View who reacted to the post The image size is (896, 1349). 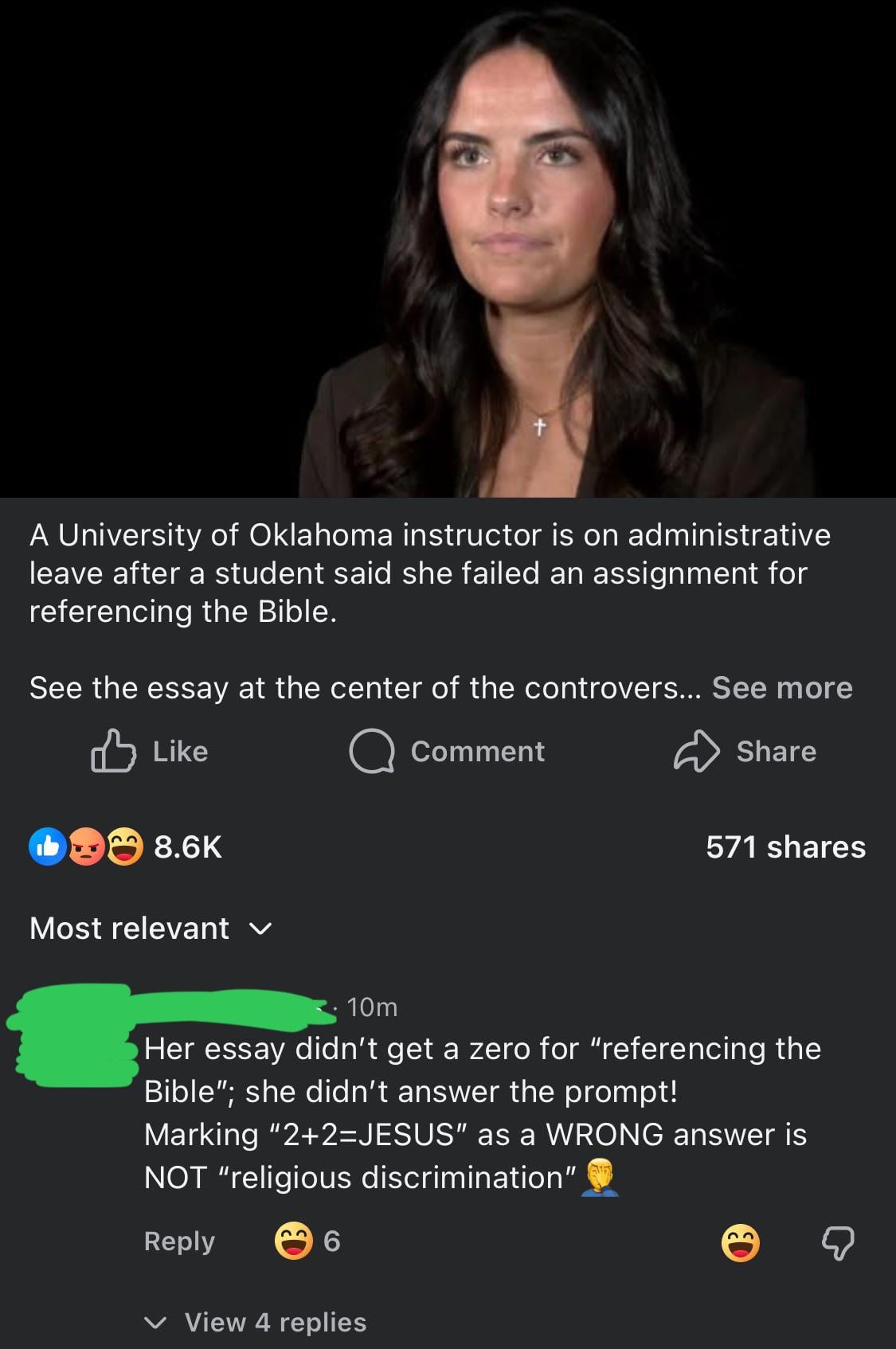[126, 847]
